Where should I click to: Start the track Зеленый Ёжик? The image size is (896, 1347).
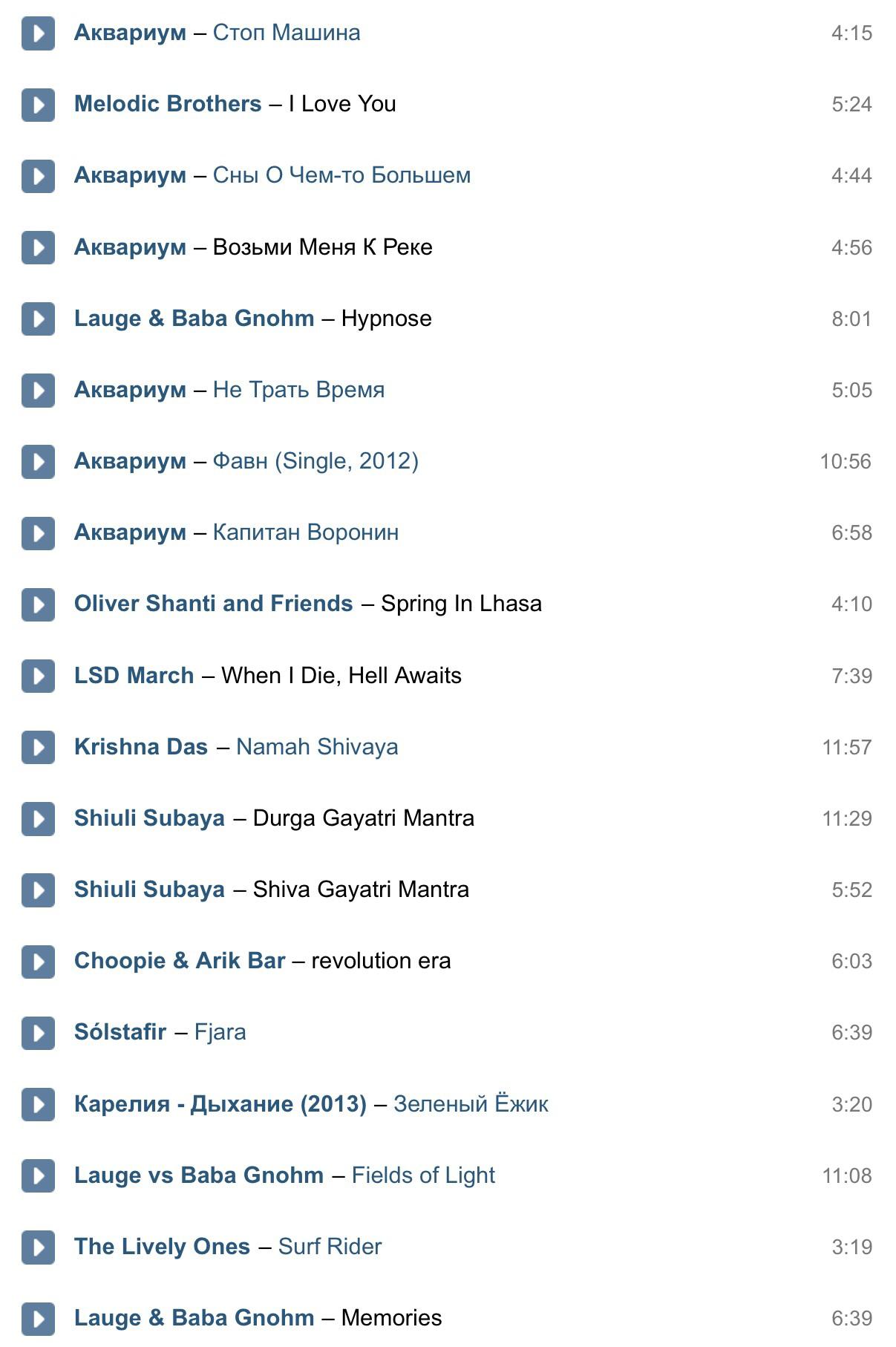tap(38, 1104)
